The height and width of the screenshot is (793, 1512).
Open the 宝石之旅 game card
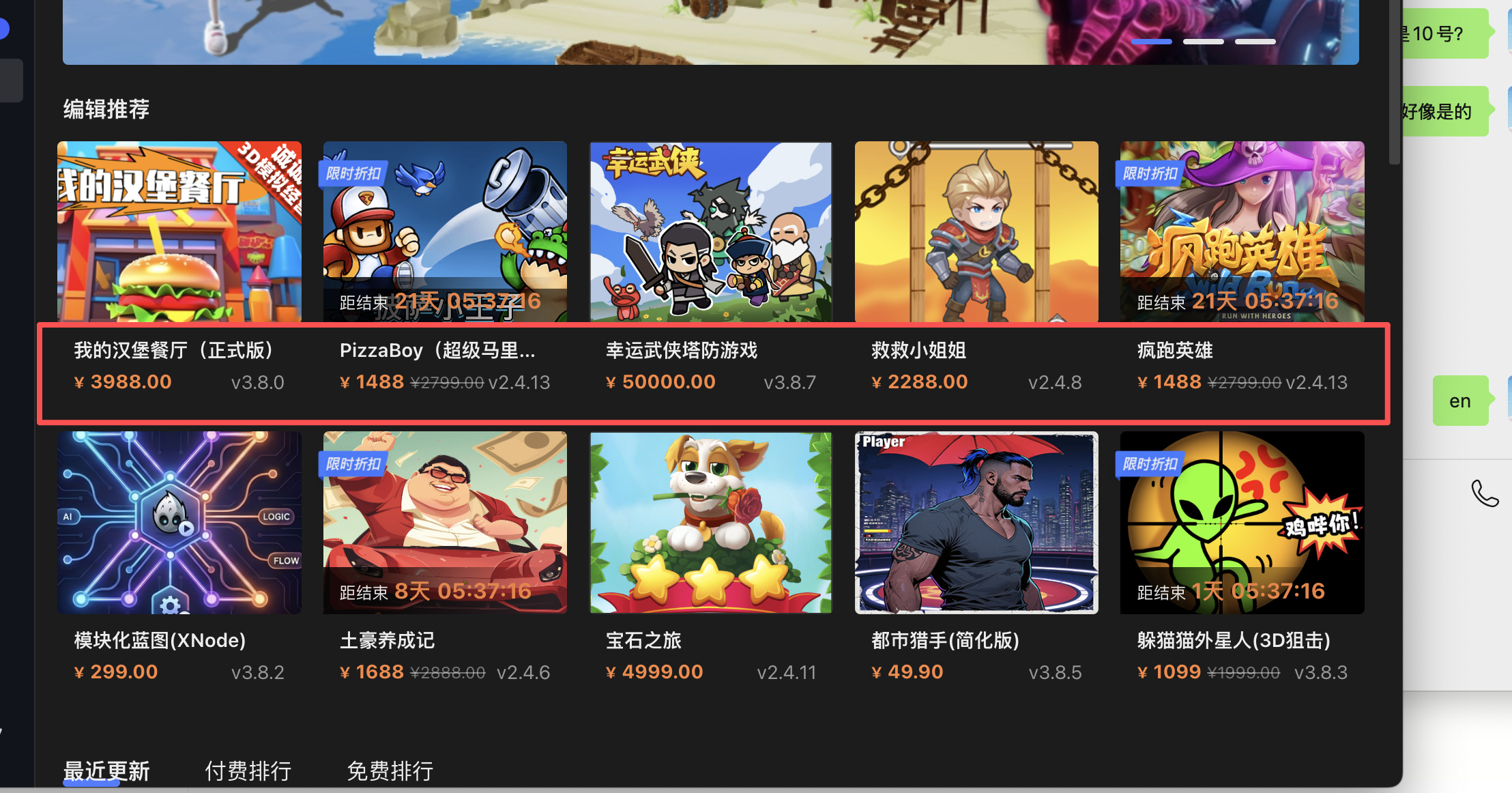coord(711,523)
